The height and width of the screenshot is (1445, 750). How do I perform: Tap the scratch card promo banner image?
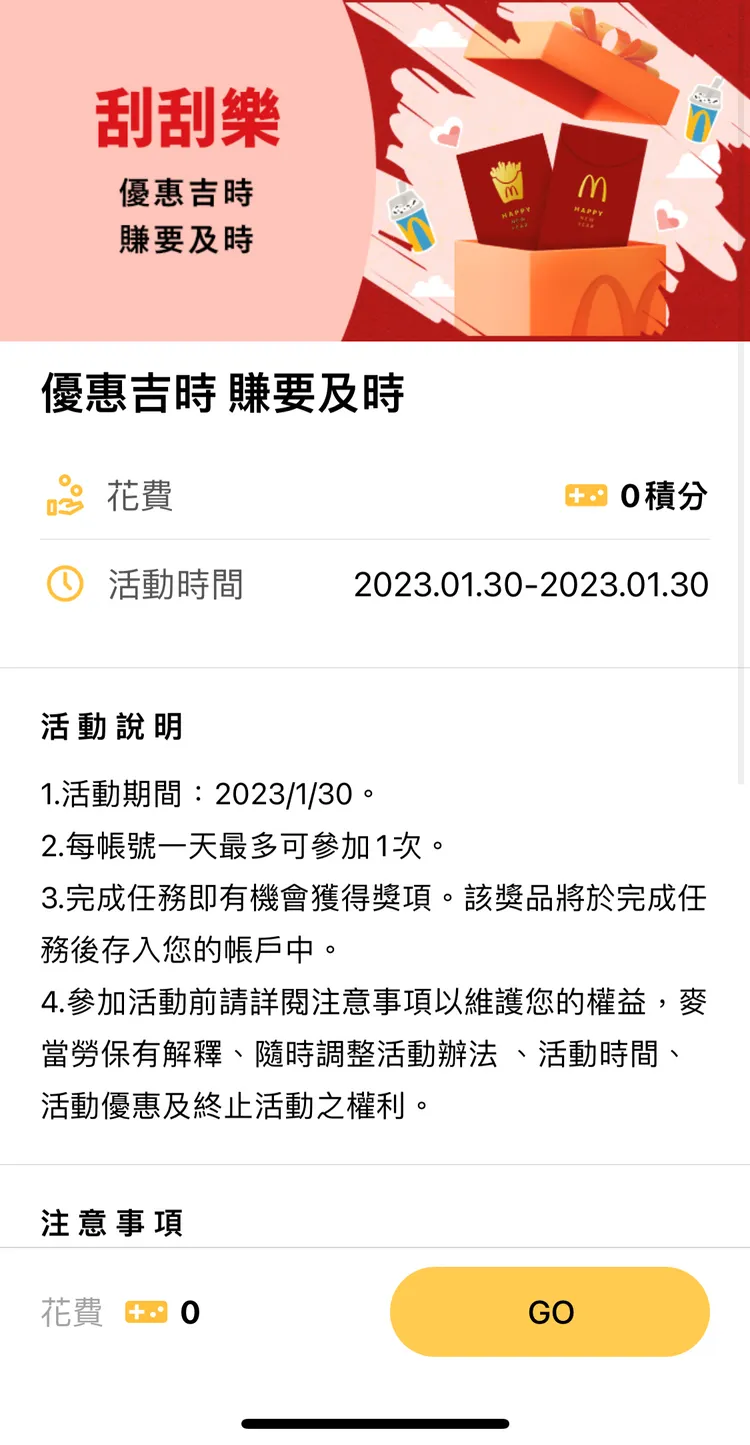(x=375, y=170)
